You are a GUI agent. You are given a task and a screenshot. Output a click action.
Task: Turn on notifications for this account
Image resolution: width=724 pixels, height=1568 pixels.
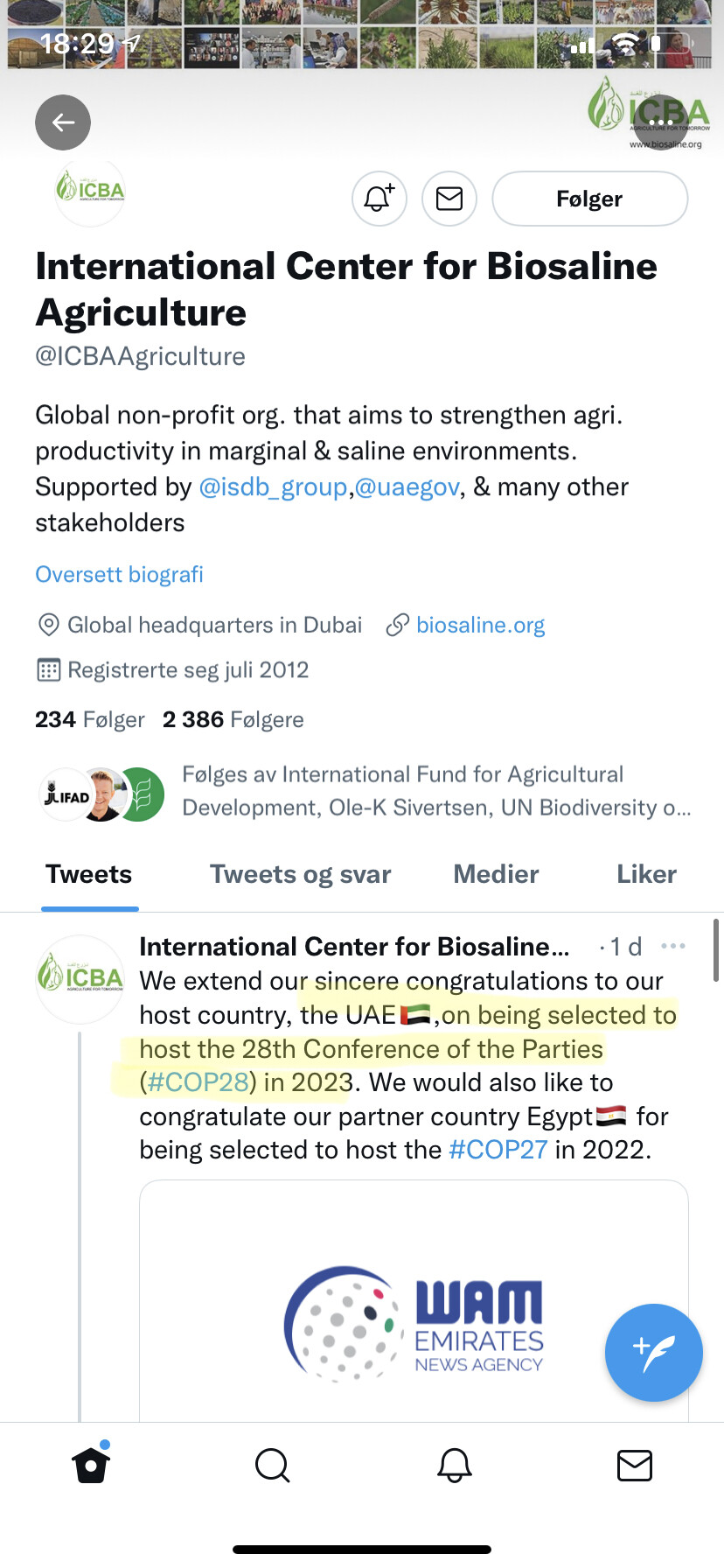tap(379, 199)
